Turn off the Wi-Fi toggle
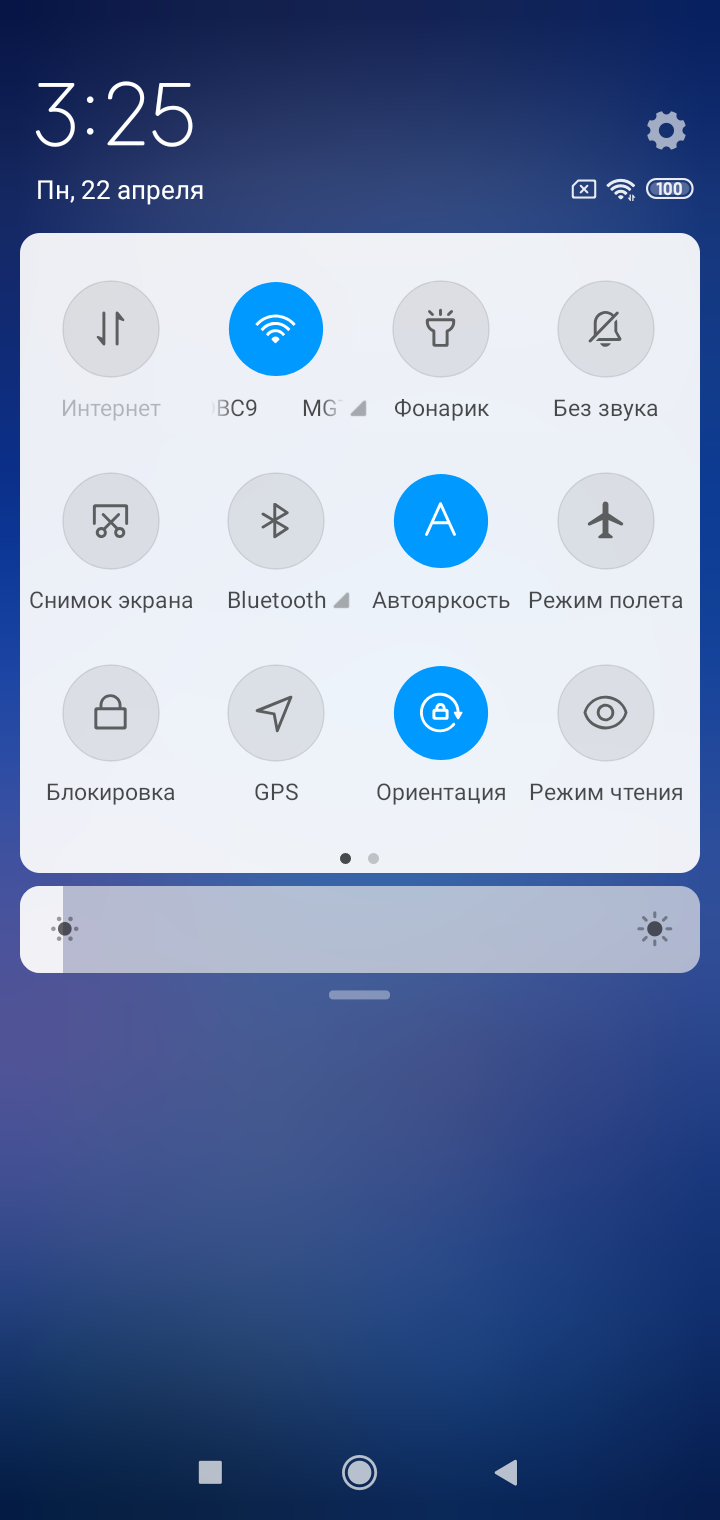This screenshot has width=720, height=1520. [x=276, y=328]
